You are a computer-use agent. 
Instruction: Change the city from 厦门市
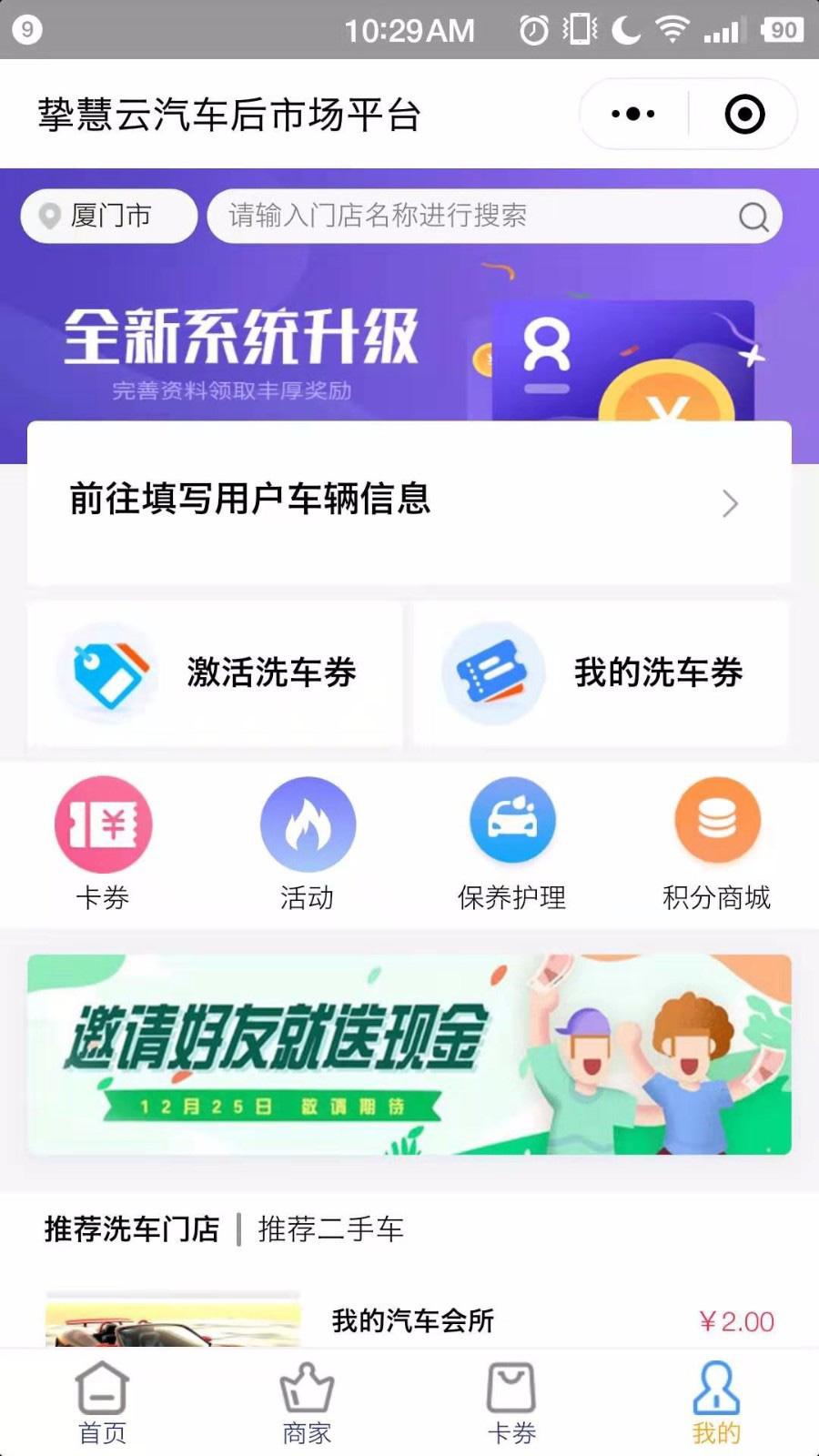[x=108, y=216]
